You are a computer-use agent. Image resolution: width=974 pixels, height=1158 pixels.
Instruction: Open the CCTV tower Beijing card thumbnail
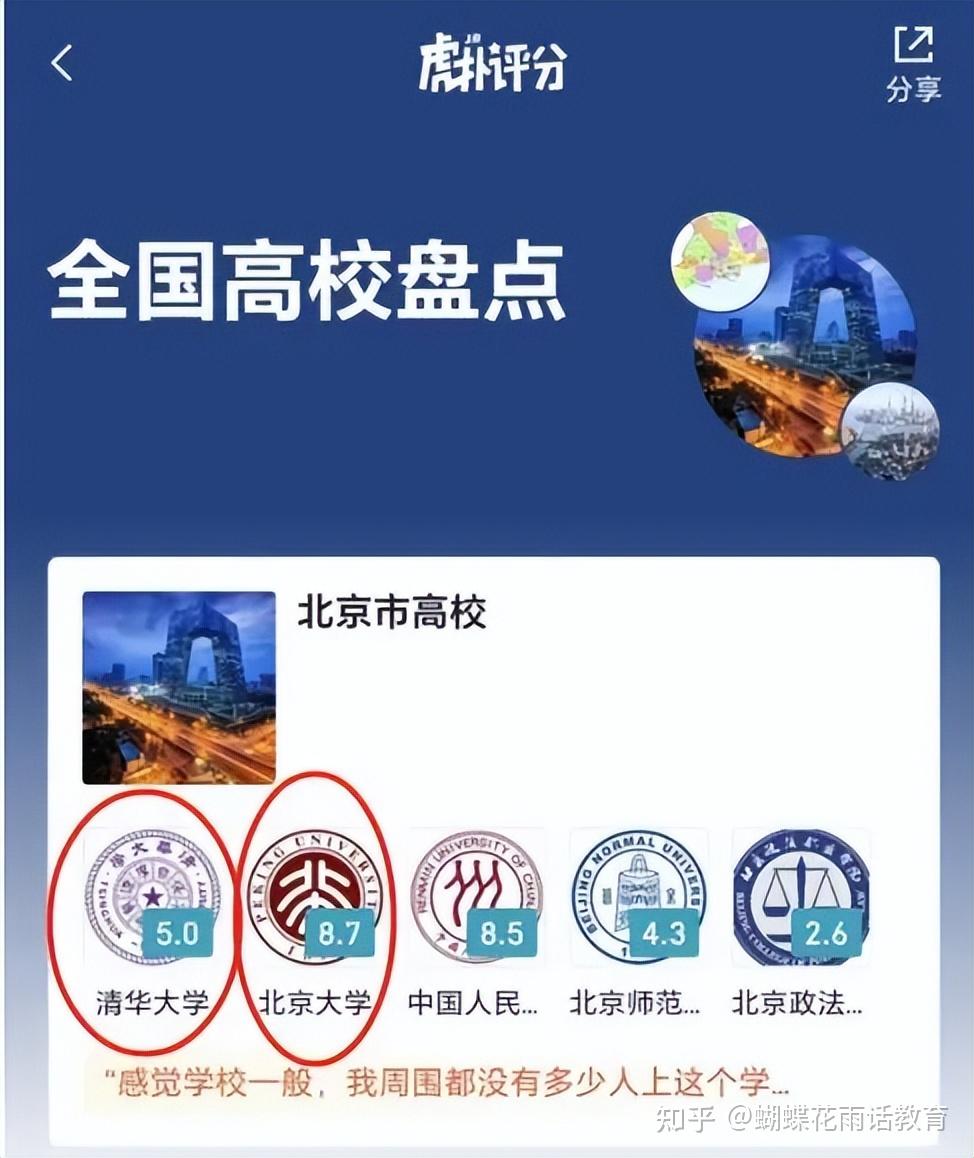pyautogui.click(x=177, y=686)
